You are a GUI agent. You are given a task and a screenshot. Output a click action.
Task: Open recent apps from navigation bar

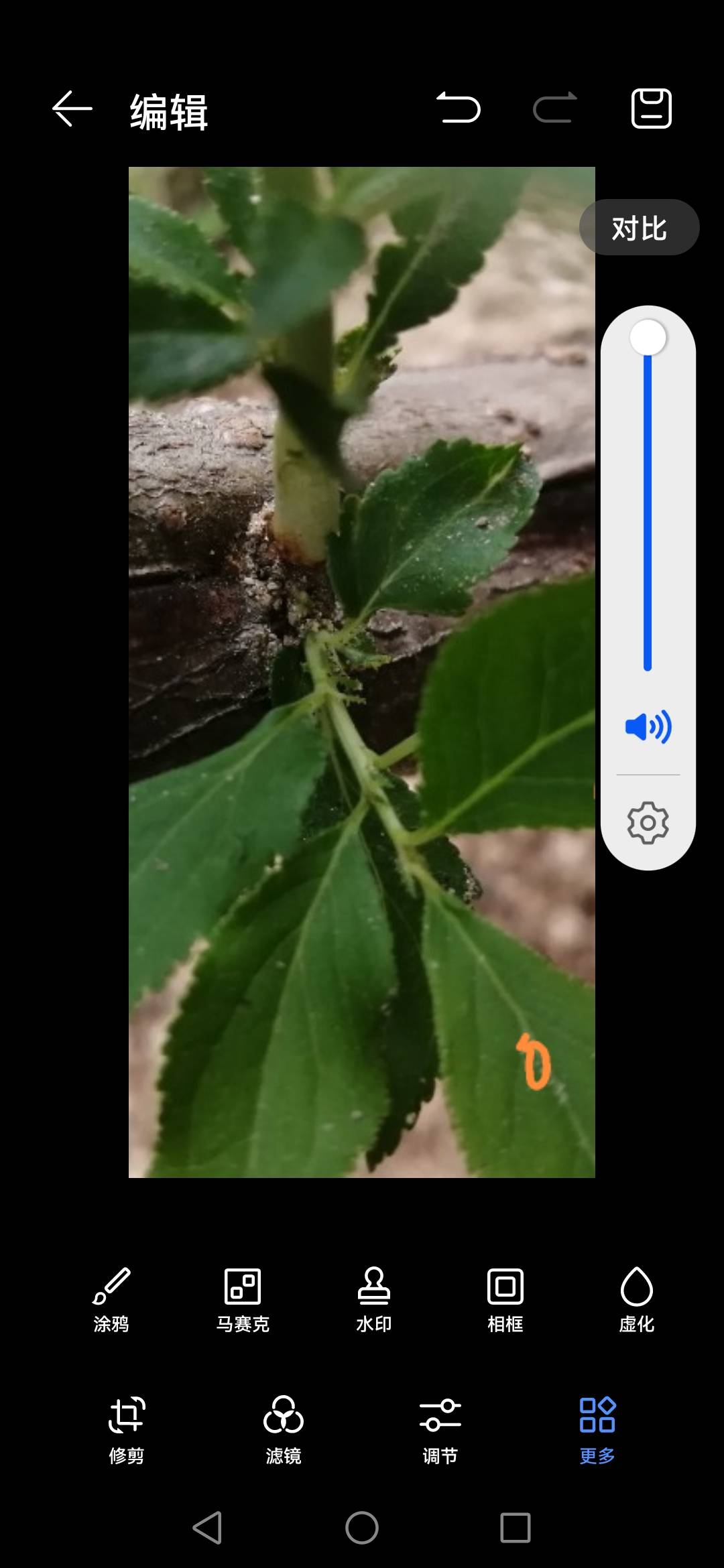(516, 1528)
